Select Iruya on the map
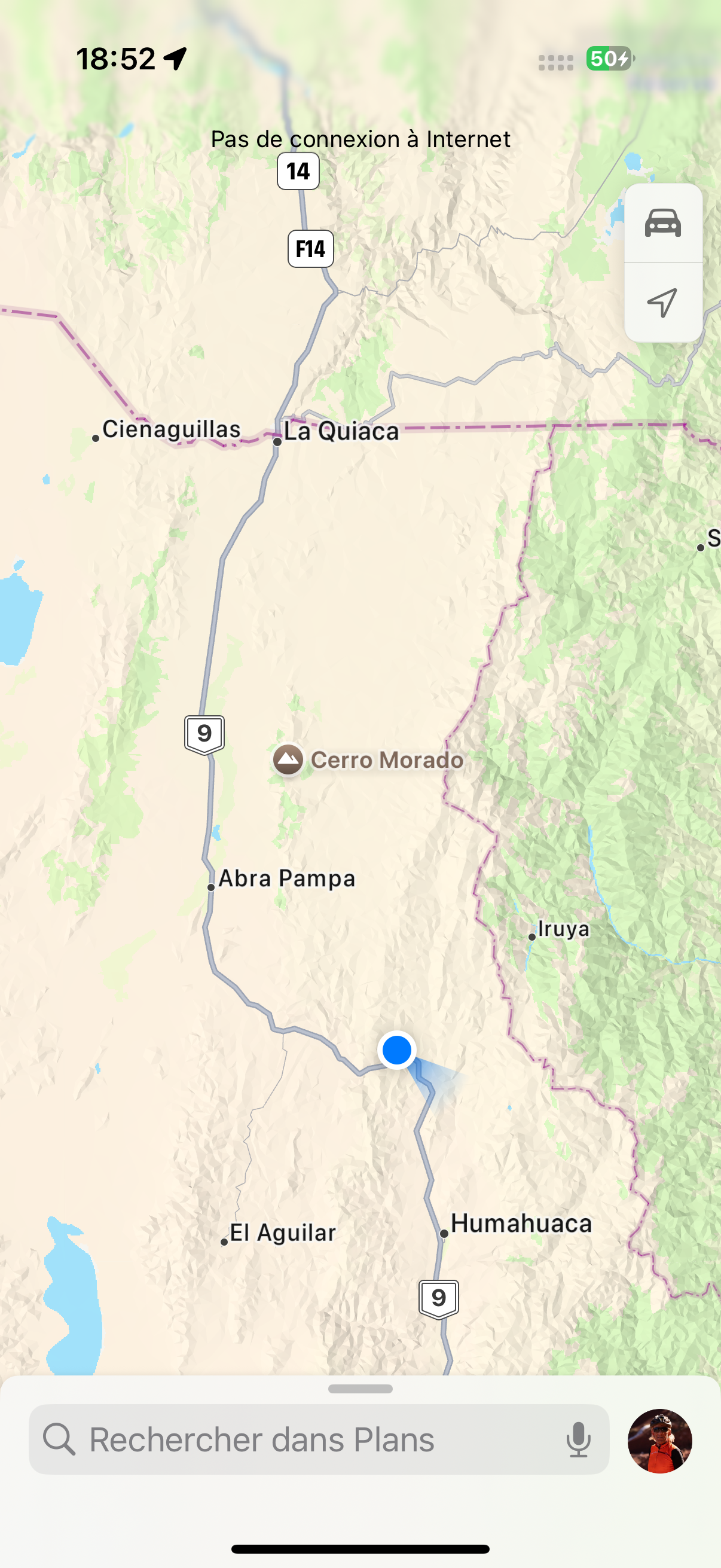721x1568 pixels. 563,929
